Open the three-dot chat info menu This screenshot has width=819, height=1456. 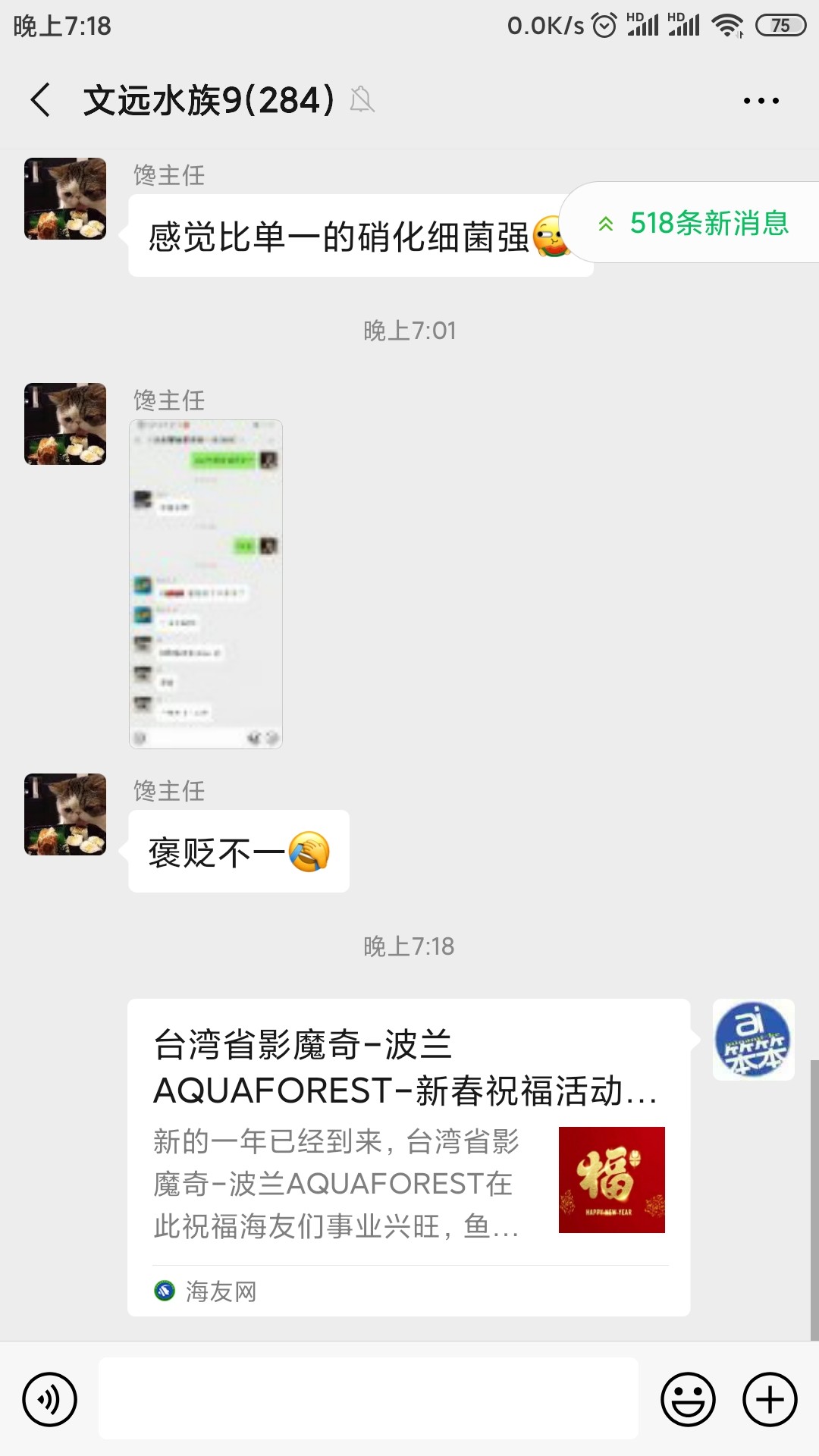coord(761,100)
